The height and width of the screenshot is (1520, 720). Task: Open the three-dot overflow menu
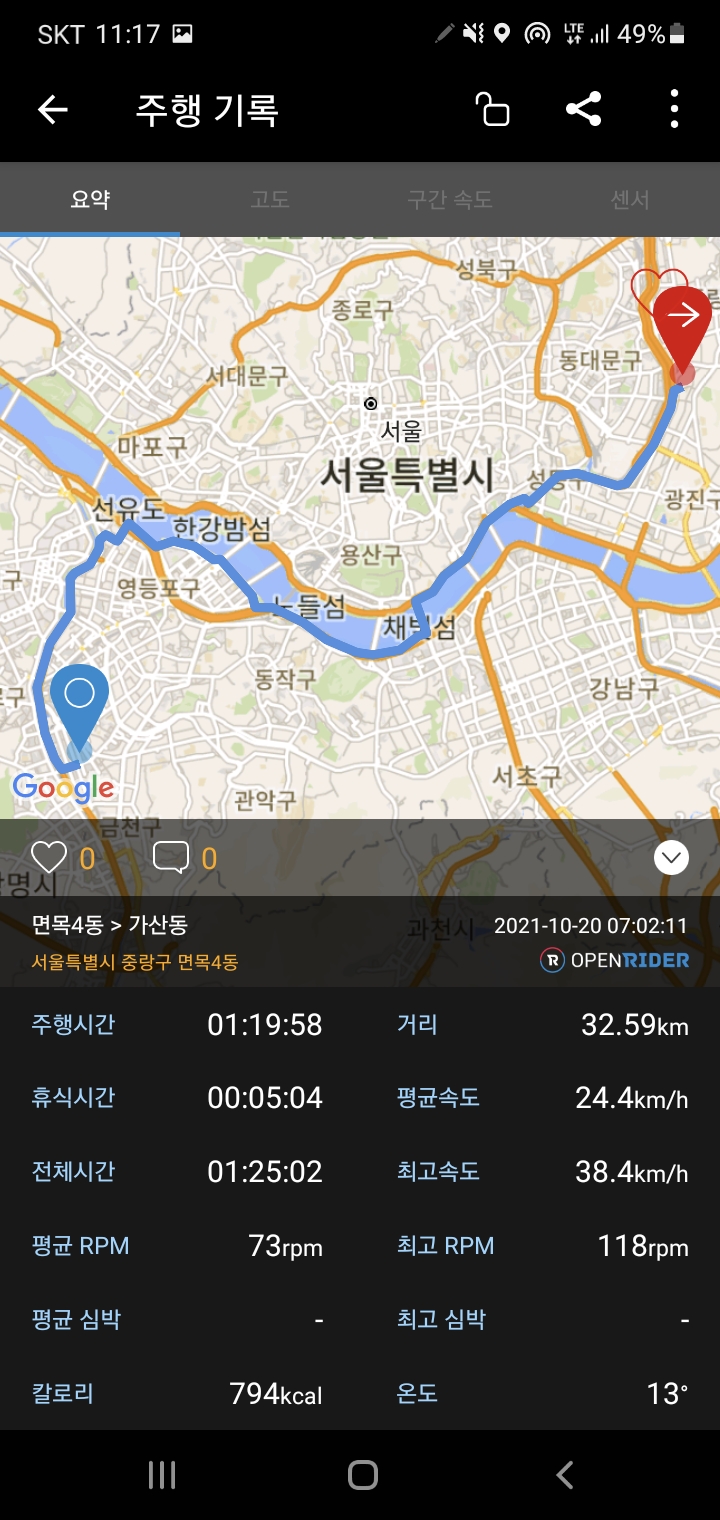[x=674, y=109]
